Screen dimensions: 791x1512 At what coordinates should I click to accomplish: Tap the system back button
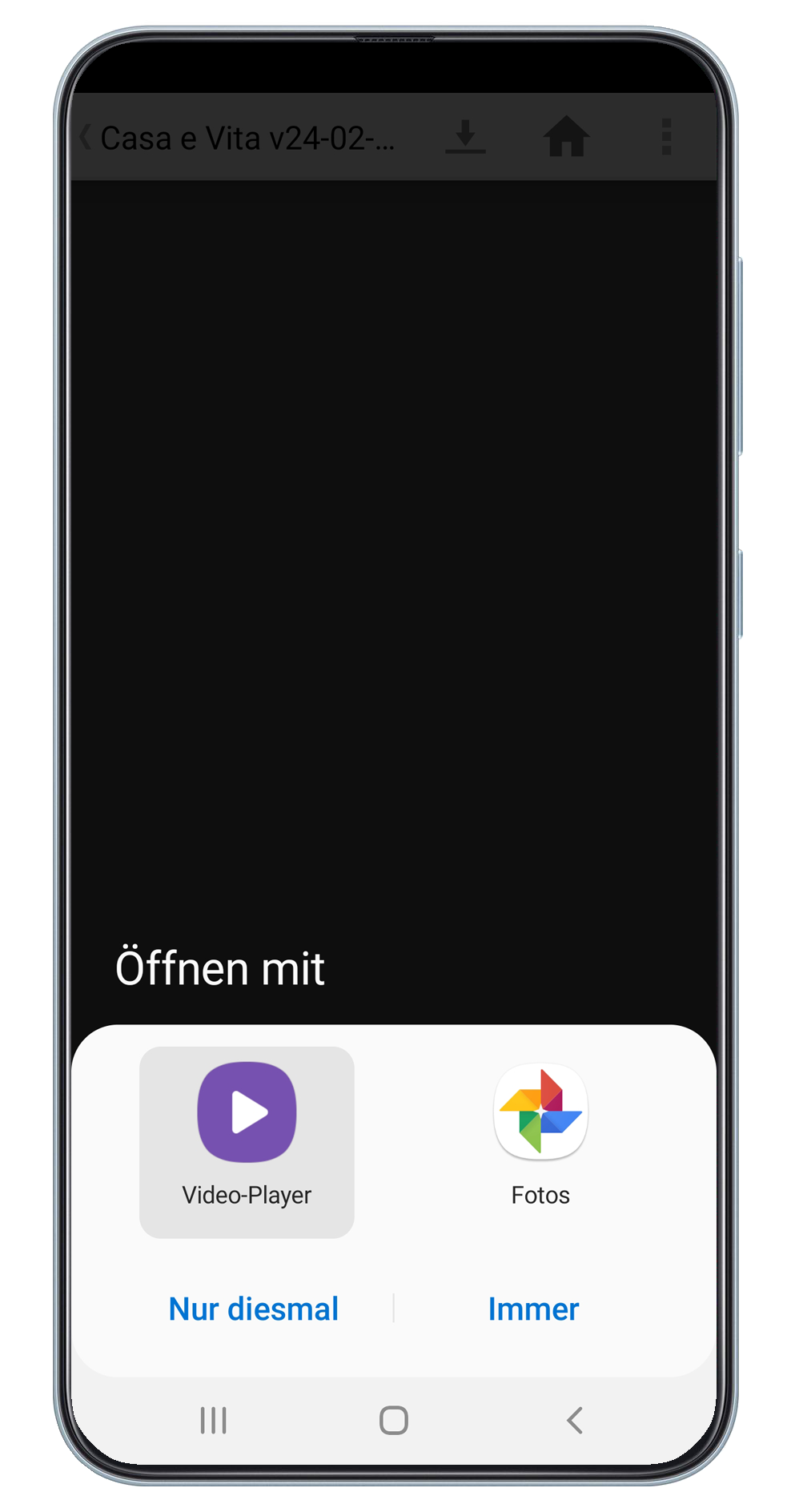[x=574, y=1420]
